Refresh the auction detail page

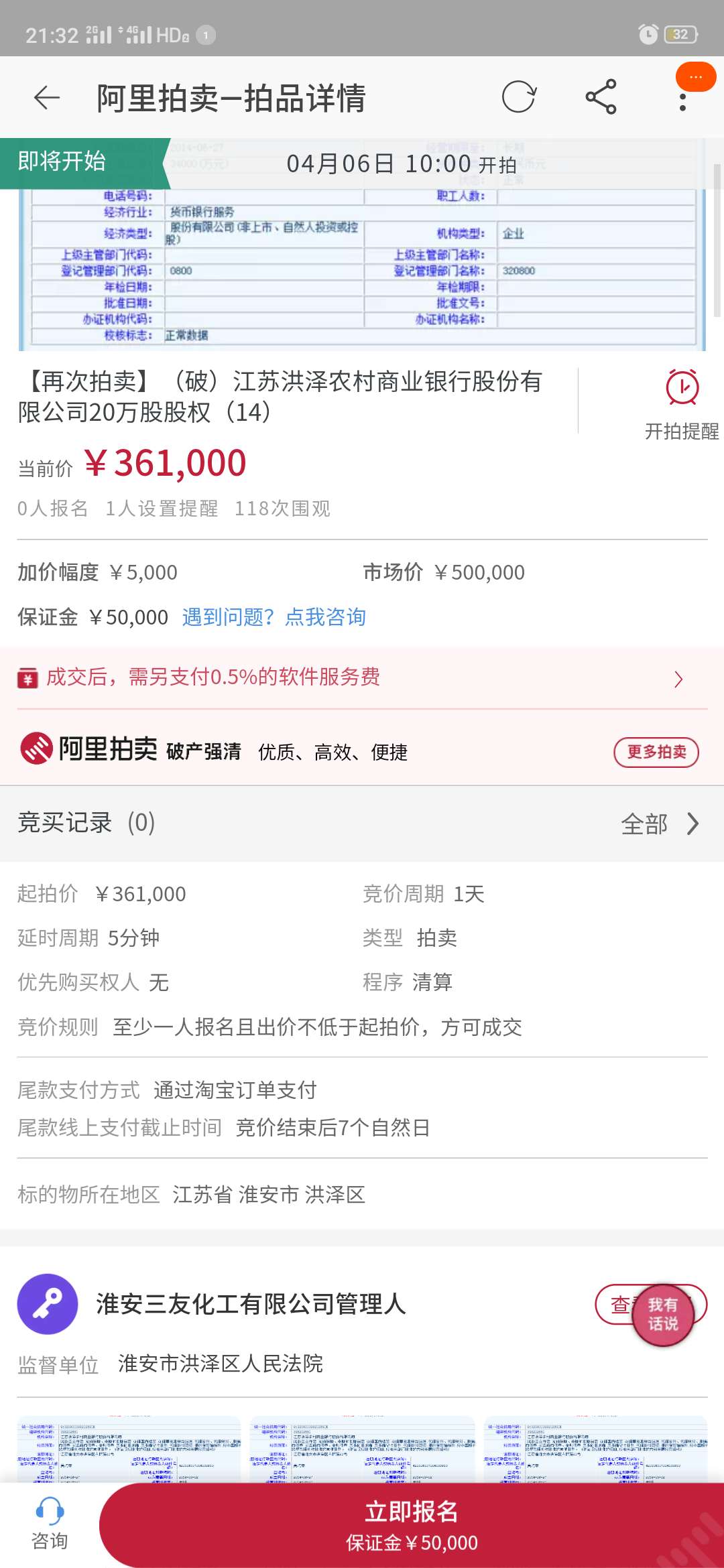(519, 97)
